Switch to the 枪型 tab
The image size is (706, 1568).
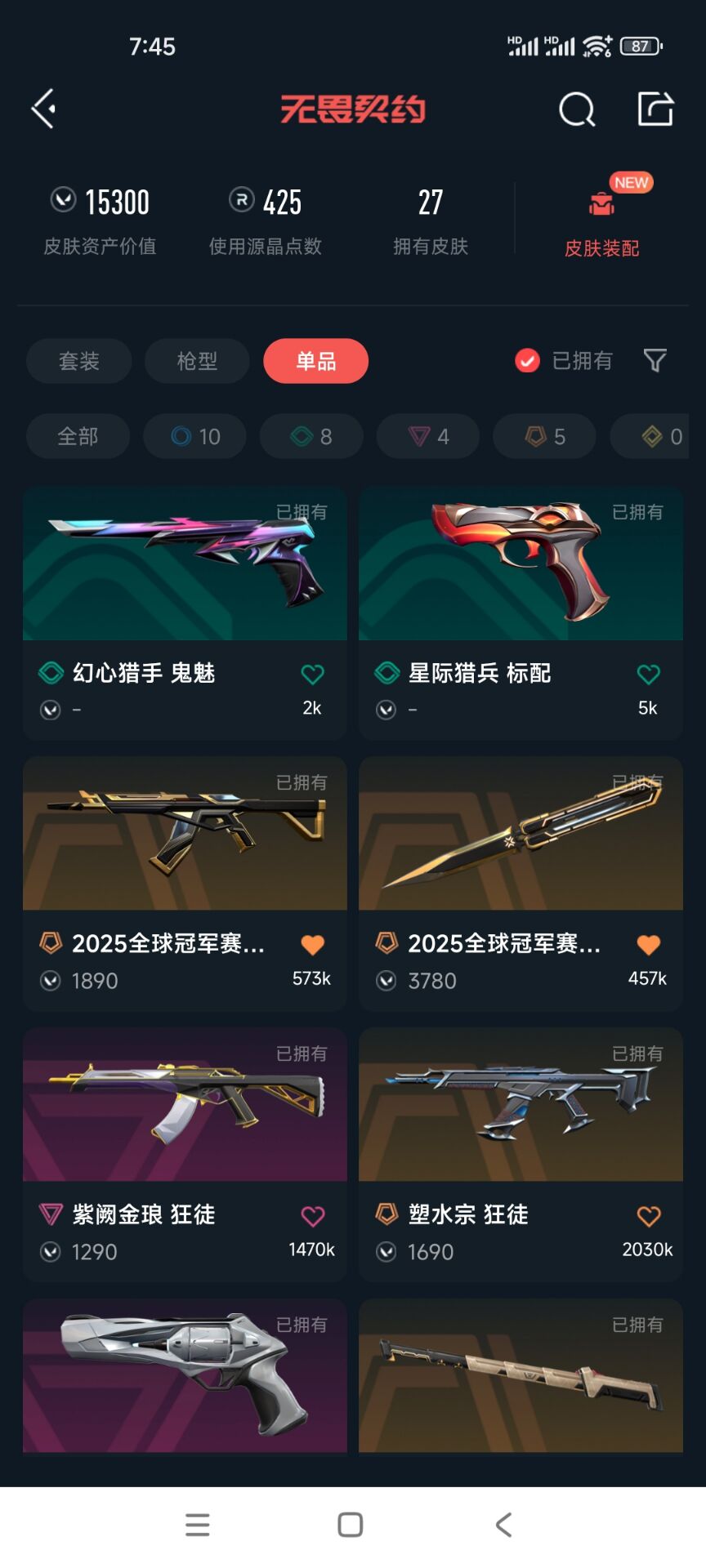pos(197,361)
